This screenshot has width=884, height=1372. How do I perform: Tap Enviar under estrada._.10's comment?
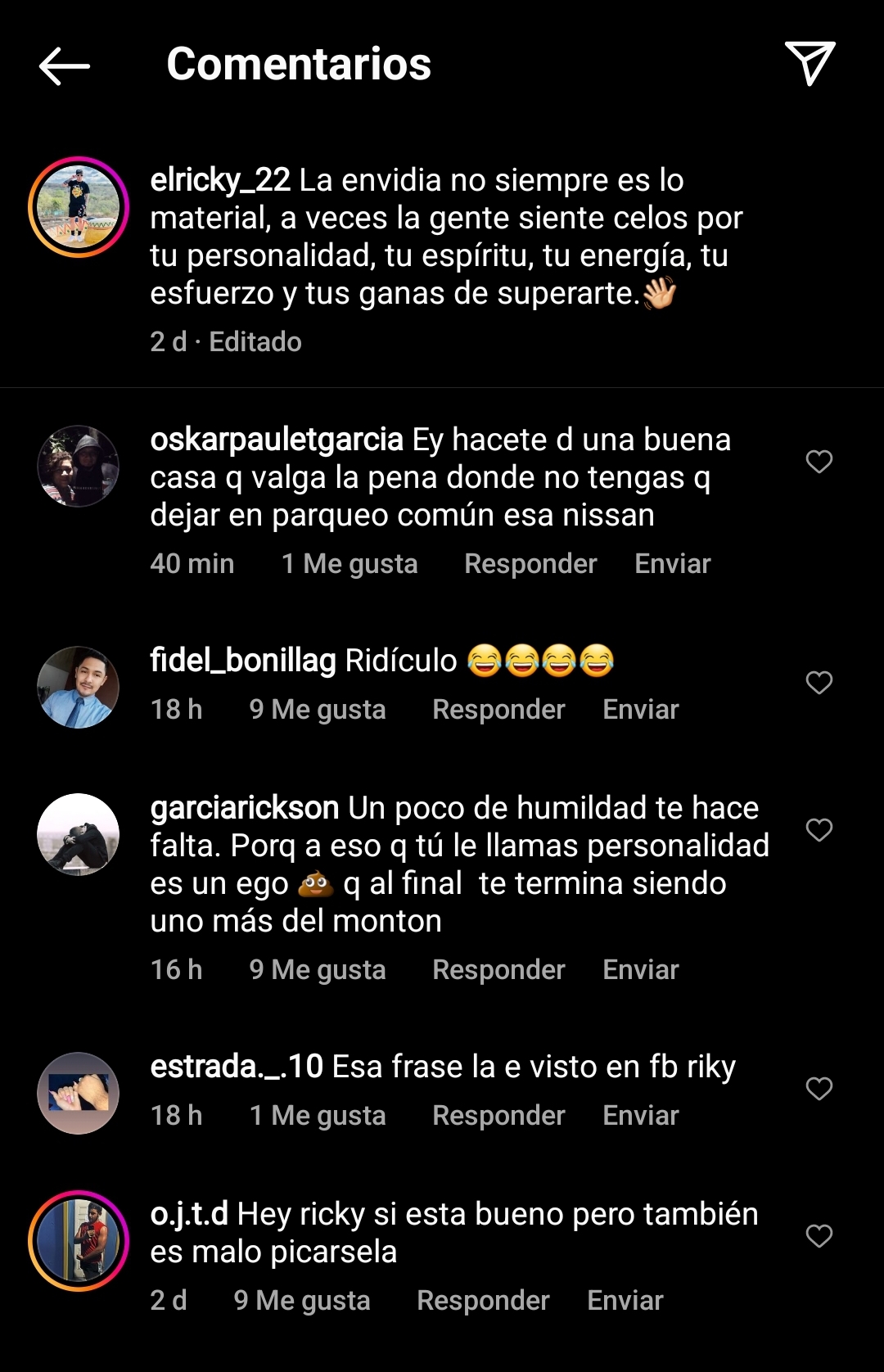point(640,1116)
